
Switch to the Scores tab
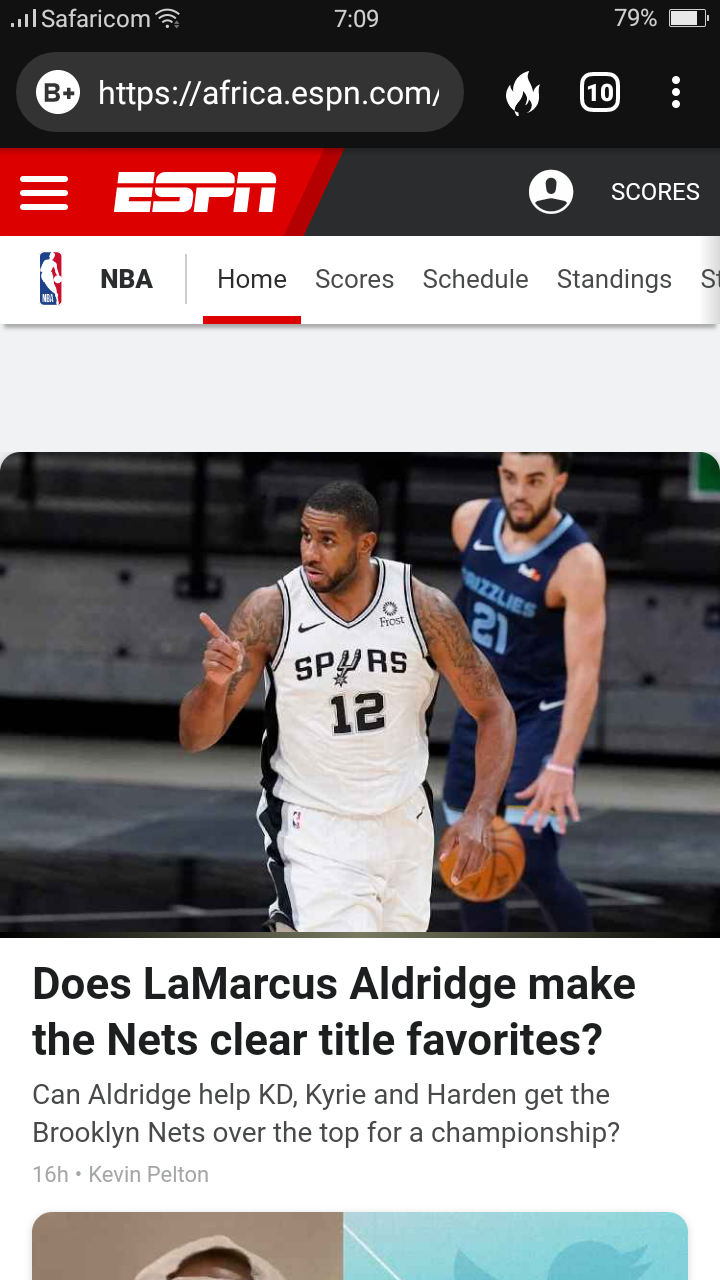[354, 280]
